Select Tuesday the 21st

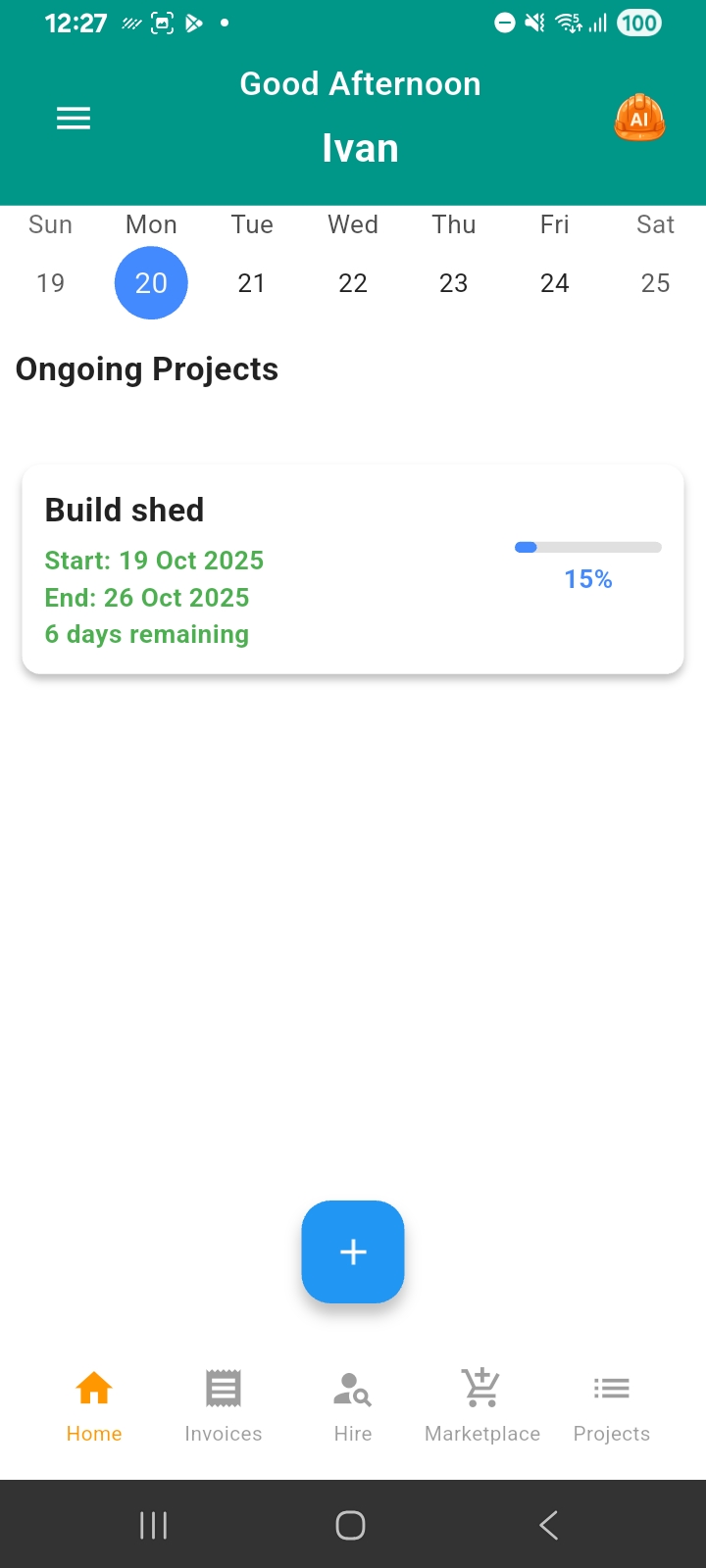coord(252,282)
